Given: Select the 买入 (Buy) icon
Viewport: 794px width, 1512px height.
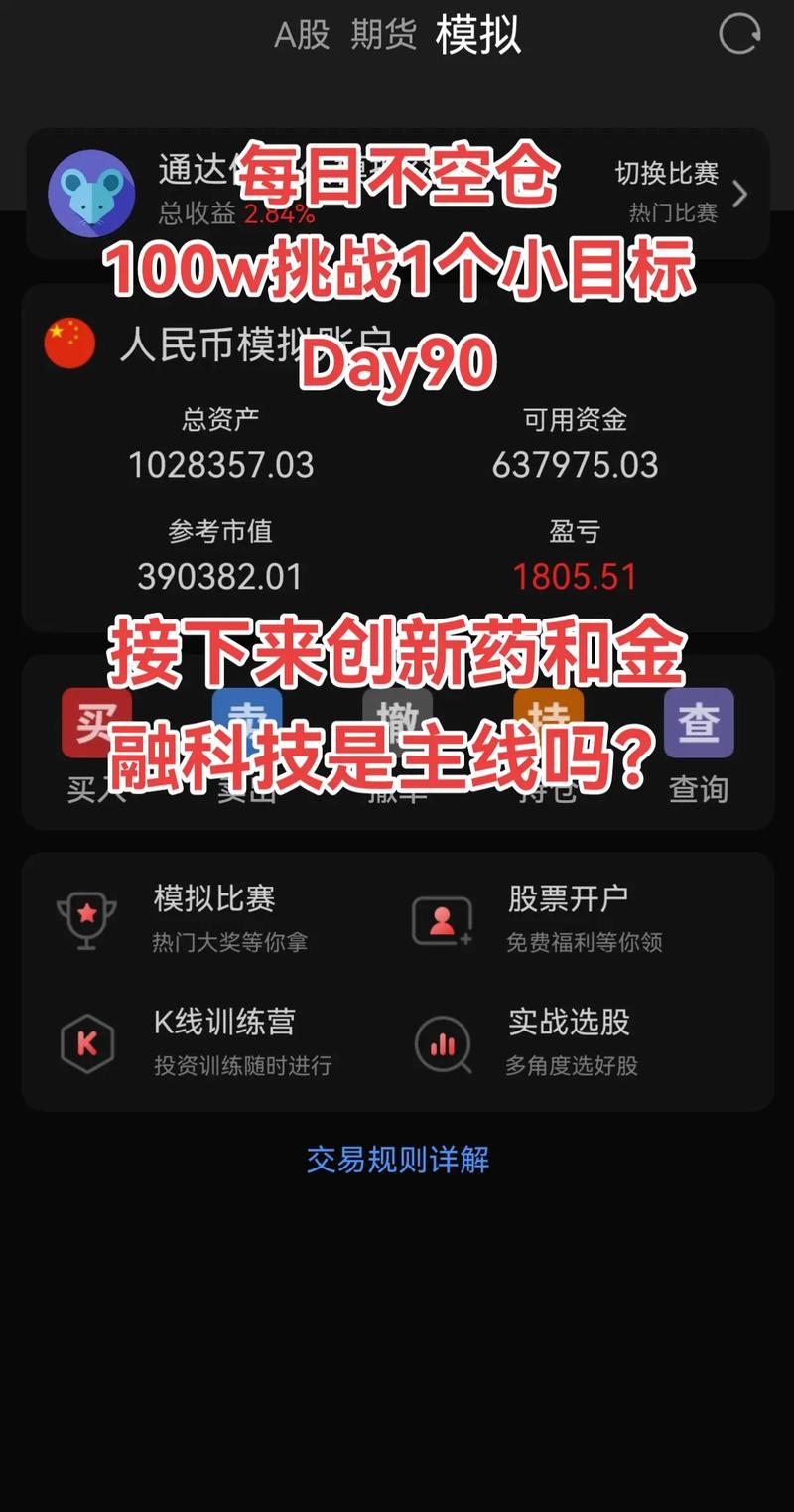Looking at the screenshot, I should pyautogui.click(x=95, y=723).
